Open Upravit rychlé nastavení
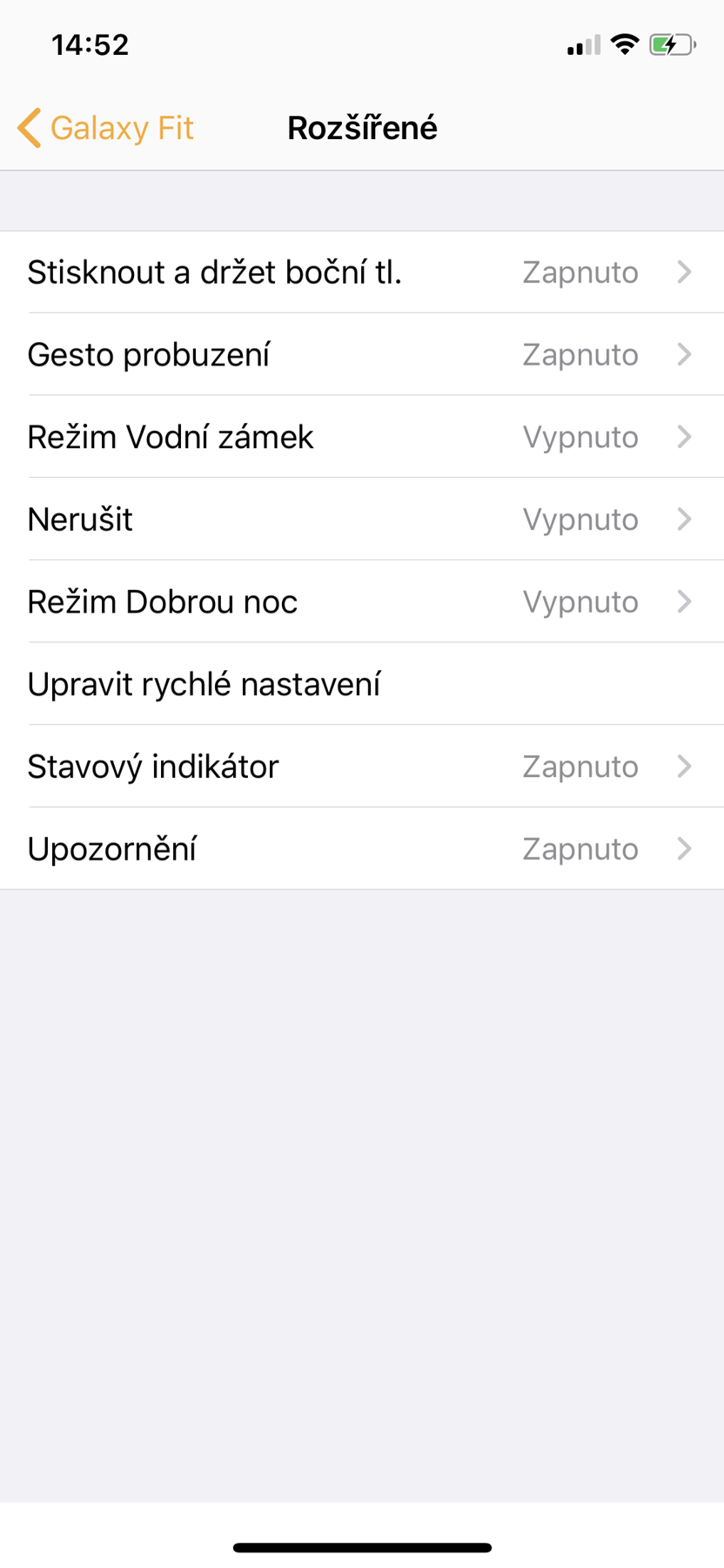Screen dimensions: 724x1568 [362, 685]
